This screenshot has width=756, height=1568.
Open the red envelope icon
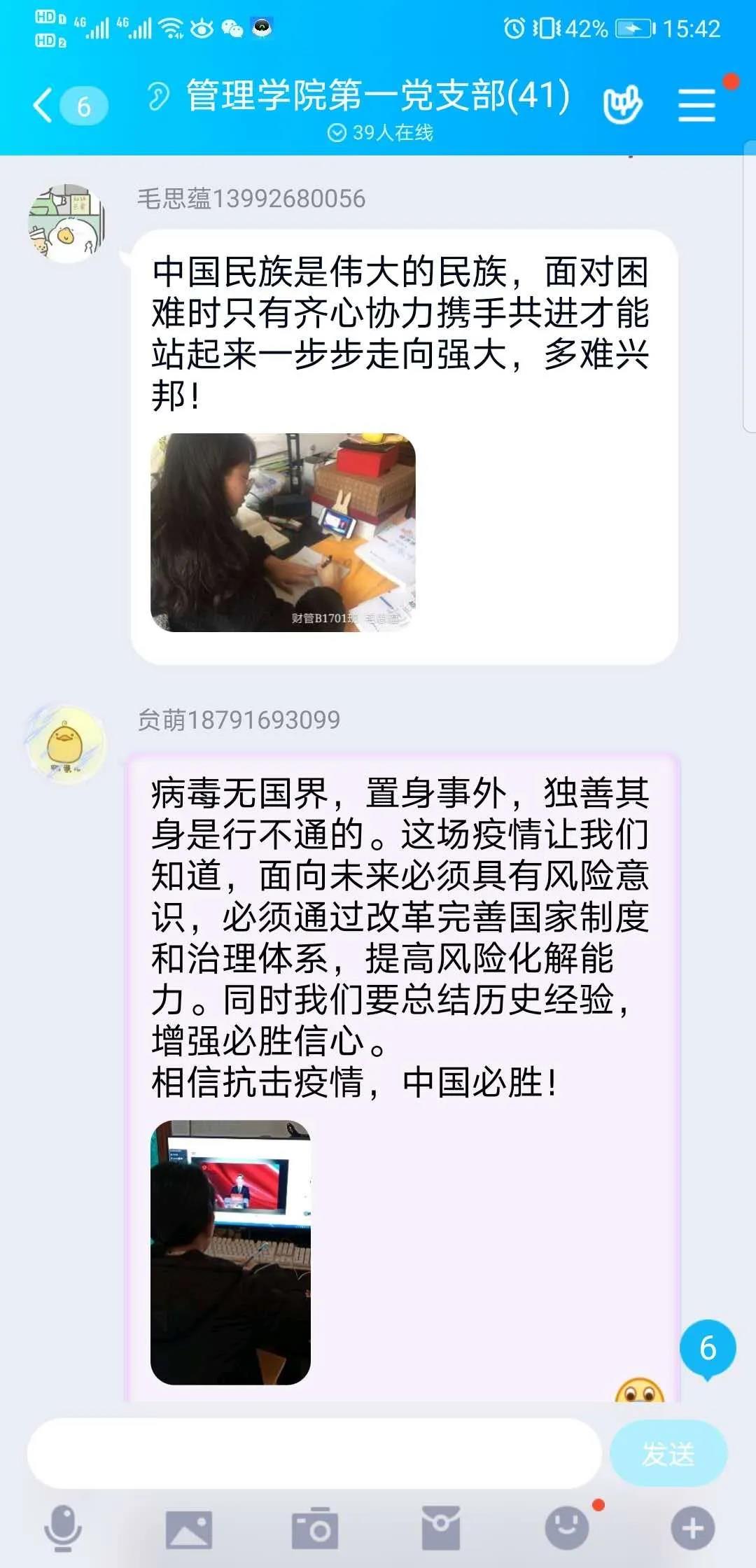tap(441, 1529)
